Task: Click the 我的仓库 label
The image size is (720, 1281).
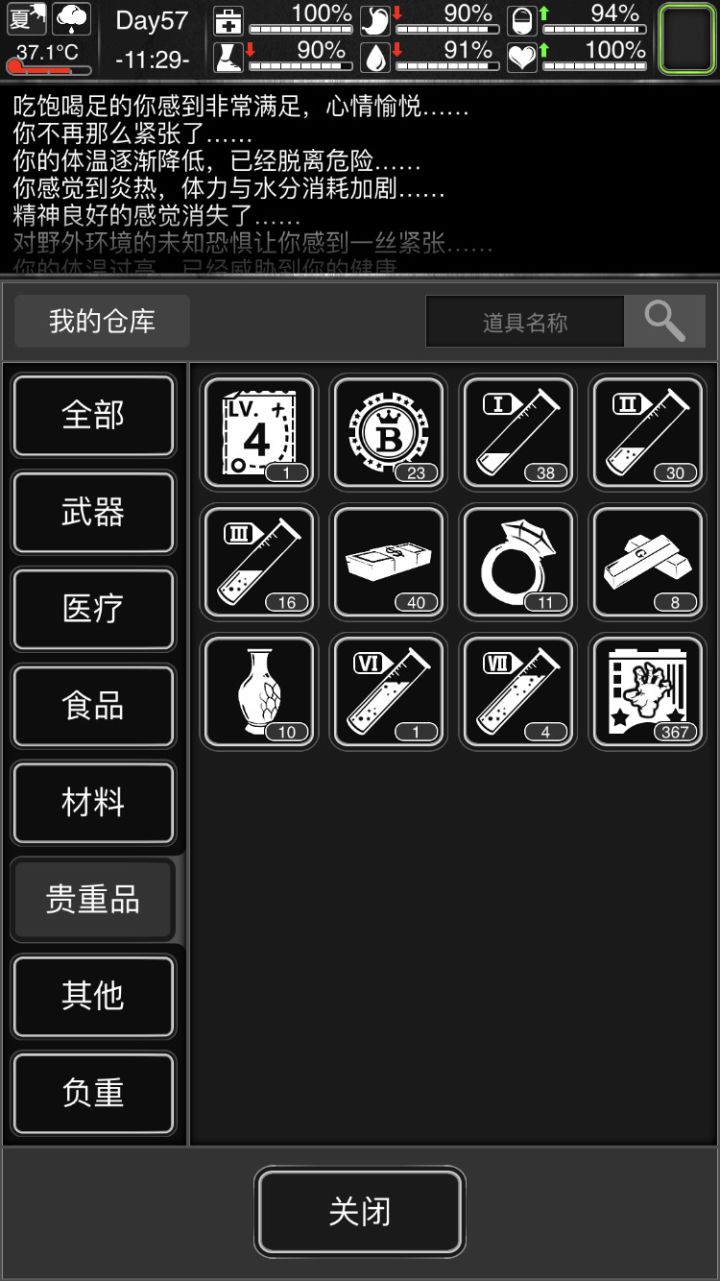Action: coord(100,321)
